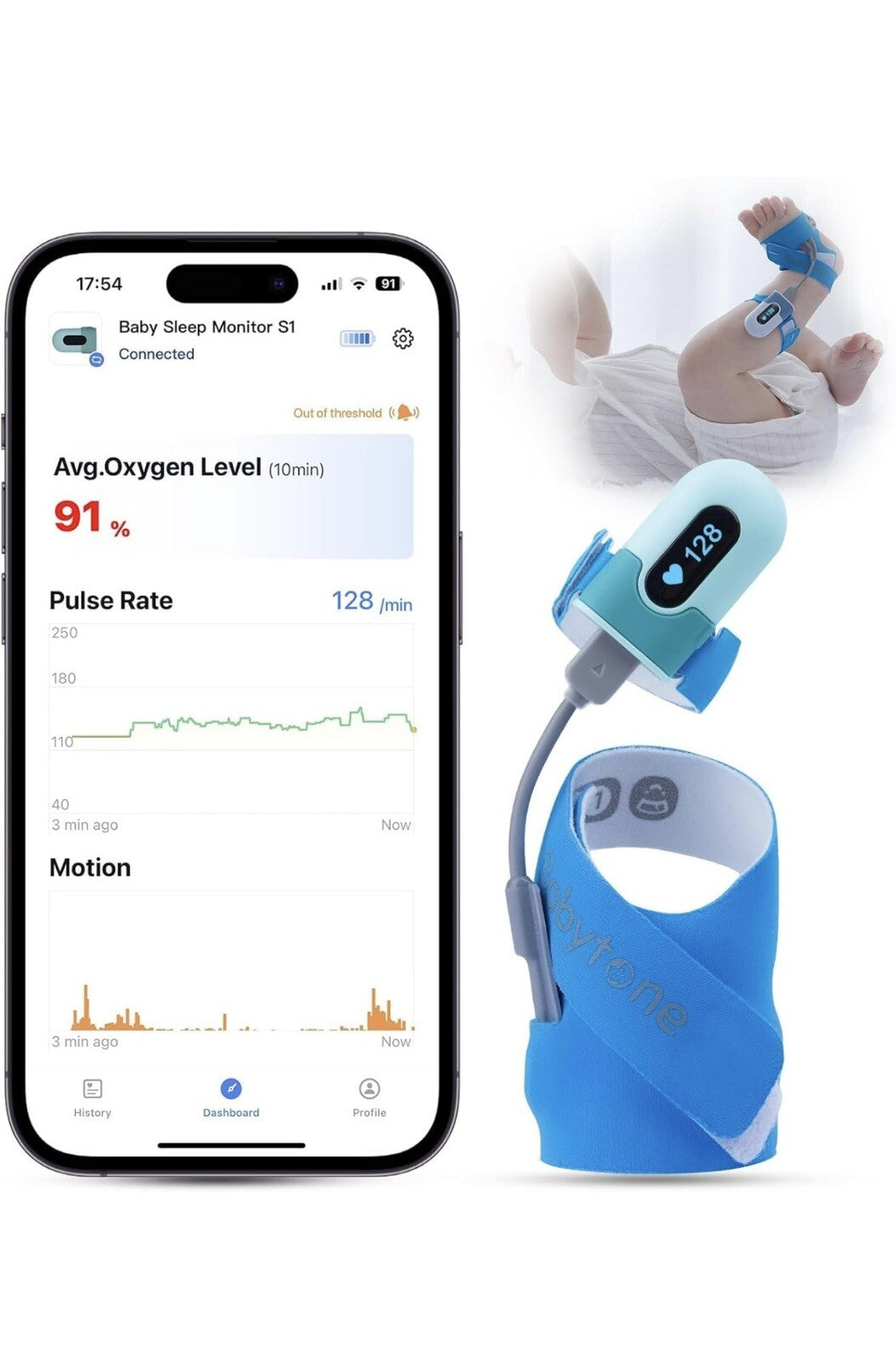This screenshot has height=1360, width=896.
Task: Tap the Wi-Fi icon in the status bar
Action: tap(358, 282)
